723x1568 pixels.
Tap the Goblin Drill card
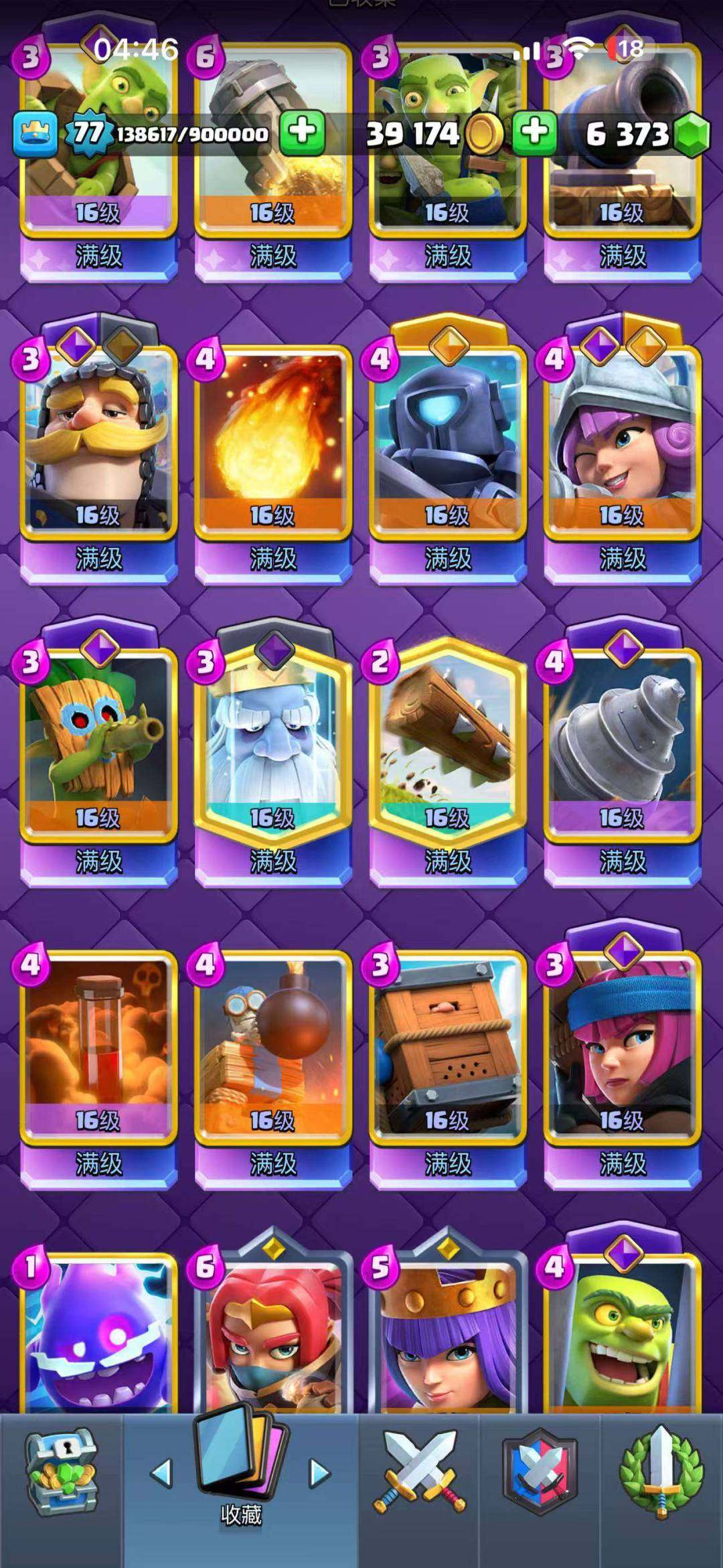coord(622,743)
